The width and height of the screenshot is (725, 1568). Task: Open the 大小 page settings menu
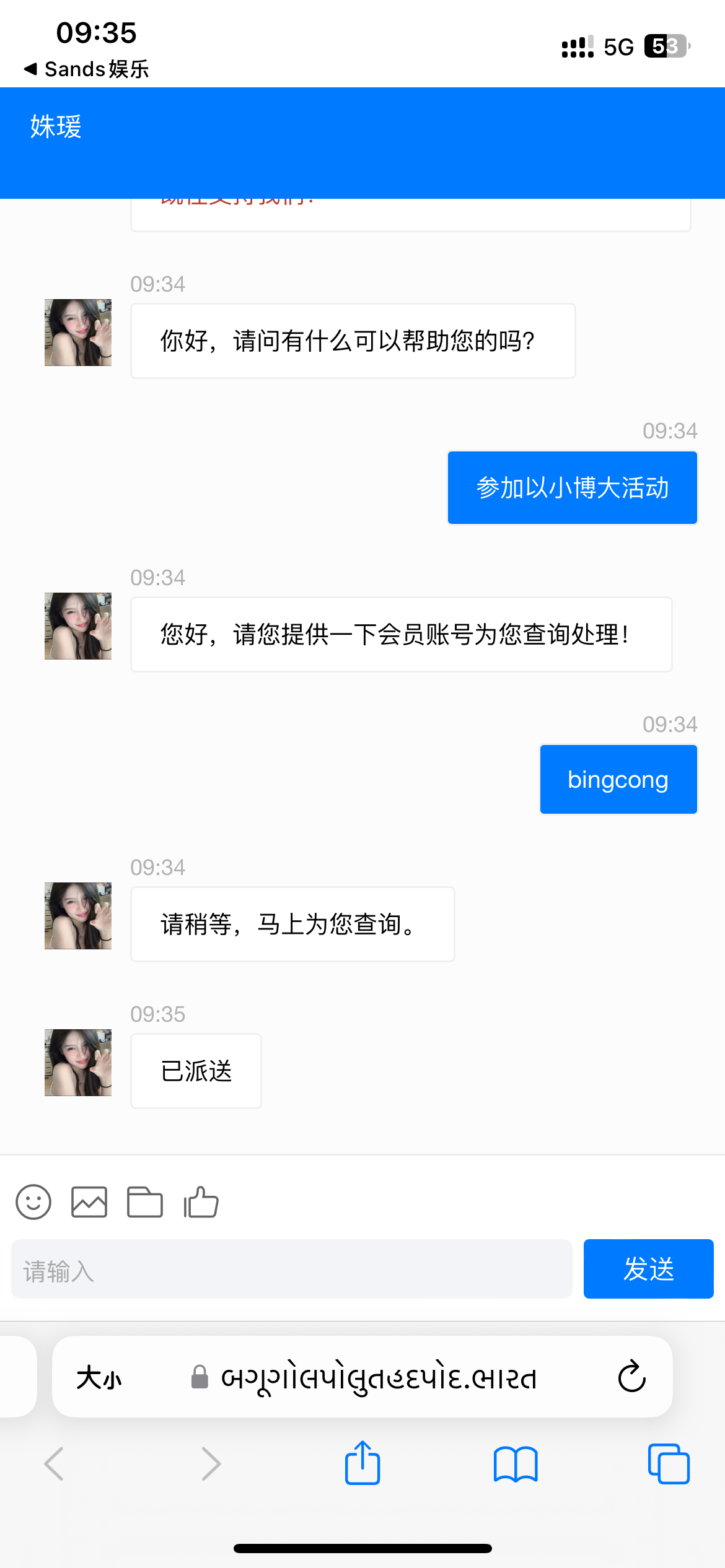[x=99, y=1377]
